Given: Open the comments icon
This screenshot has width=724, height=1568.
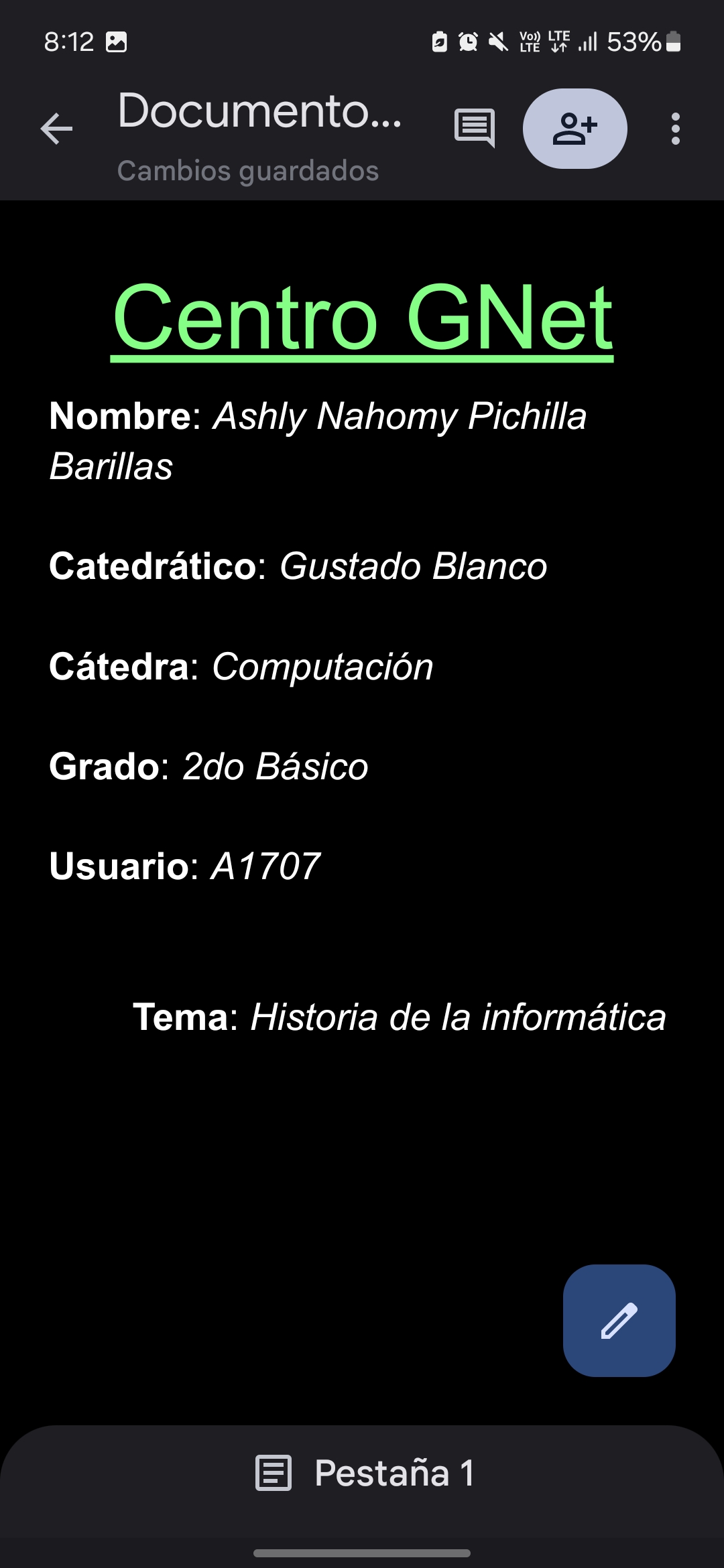Looking at the screenshot, I should tap(475, 127).
